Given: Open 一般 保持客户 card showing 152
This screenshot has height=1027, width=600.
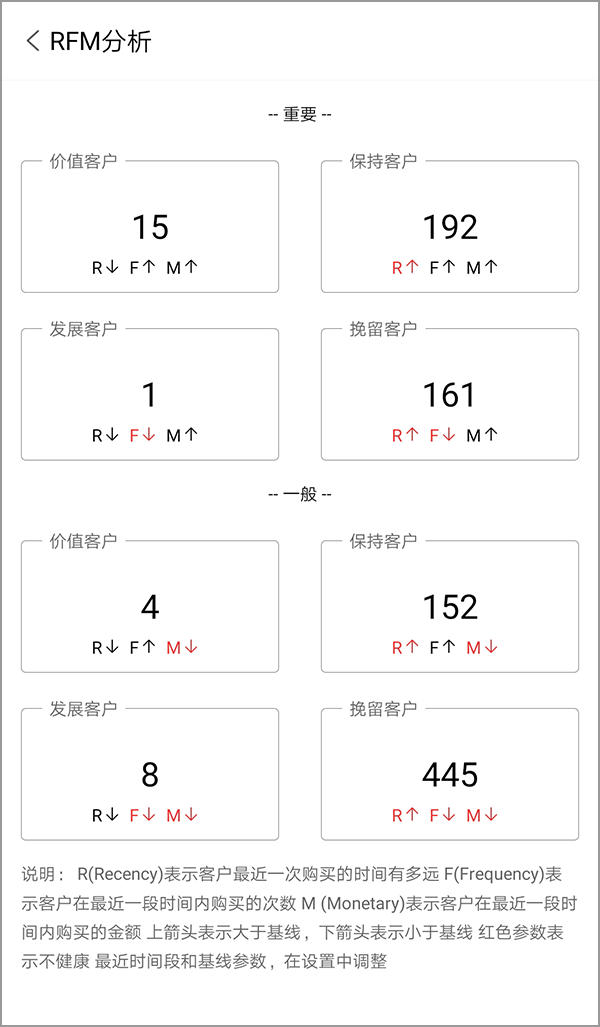Looking at the screenshot, I should click(450, 607).
